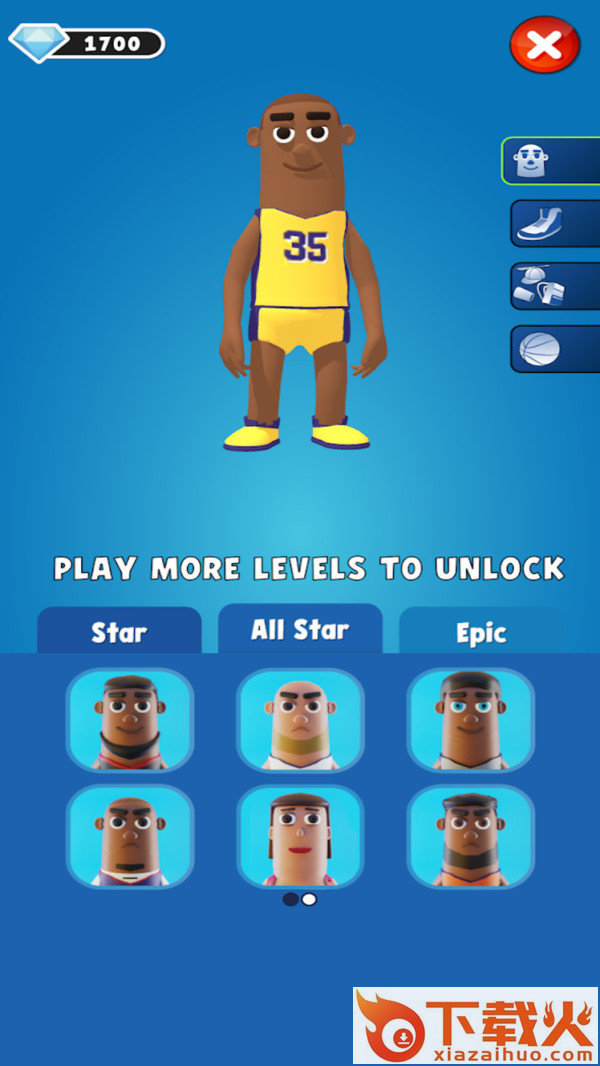Viewport: 600px width, 1066px height.
Task: Switch to the Star tab
Action: pos(119,632)
